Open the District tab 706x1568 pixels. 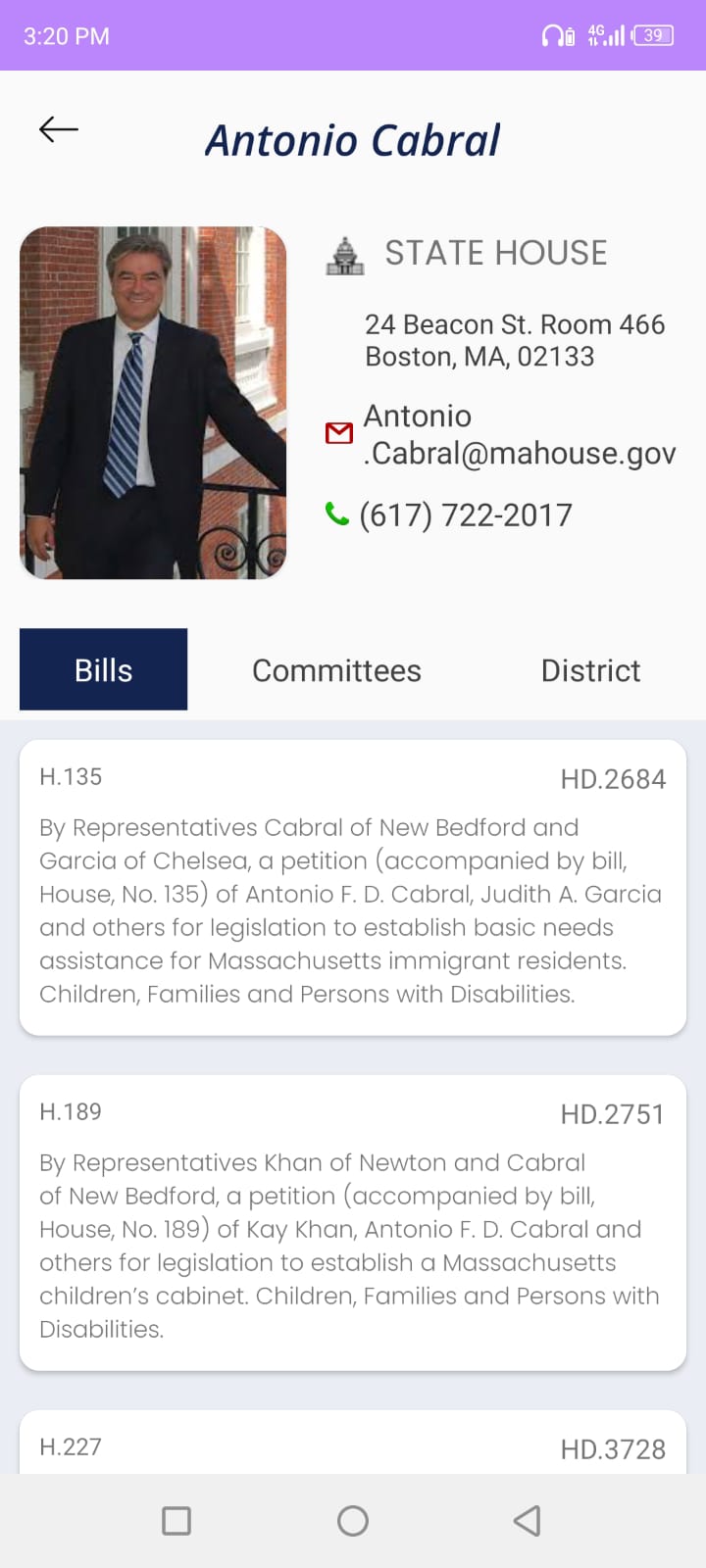click(590, 670)
